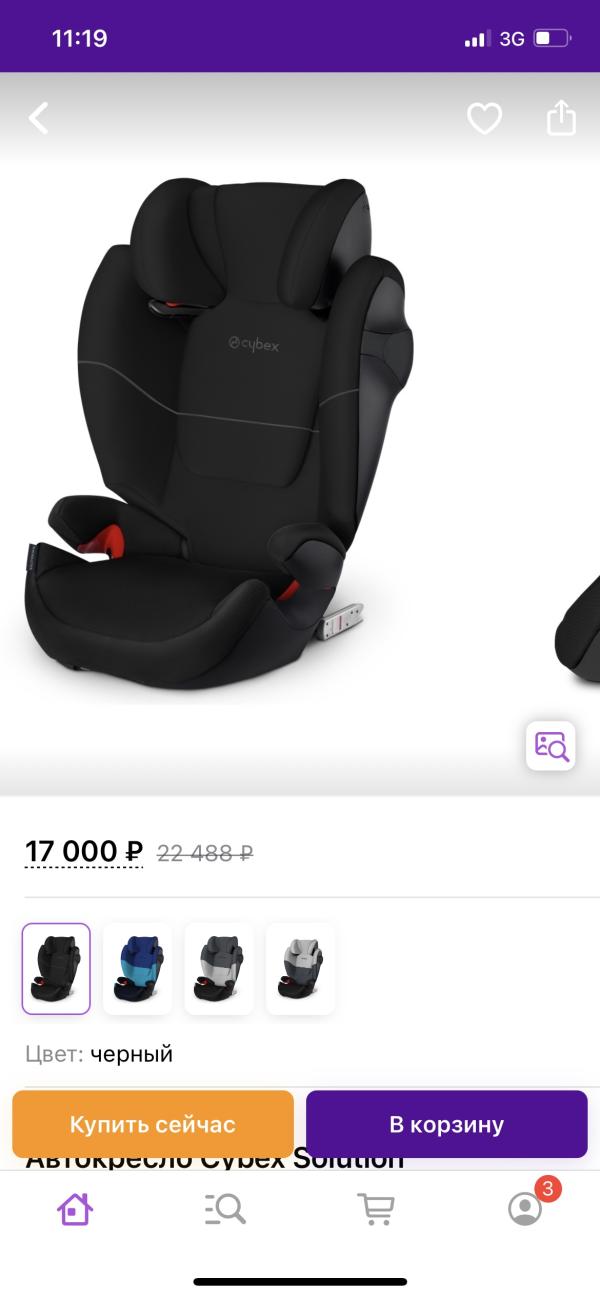The height and width of the screenshot is (1297, 600).
Task: Open search for similar items by photo
Action: tap(551, 746)
